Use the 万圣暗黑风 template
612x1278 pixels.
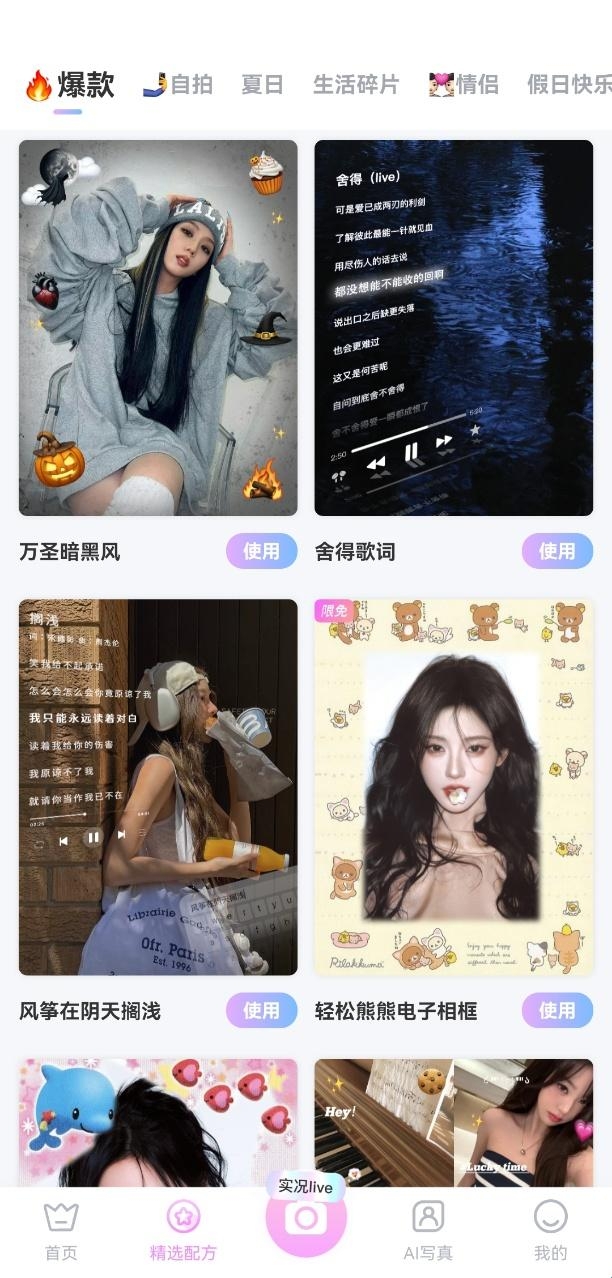click(261, 551)
